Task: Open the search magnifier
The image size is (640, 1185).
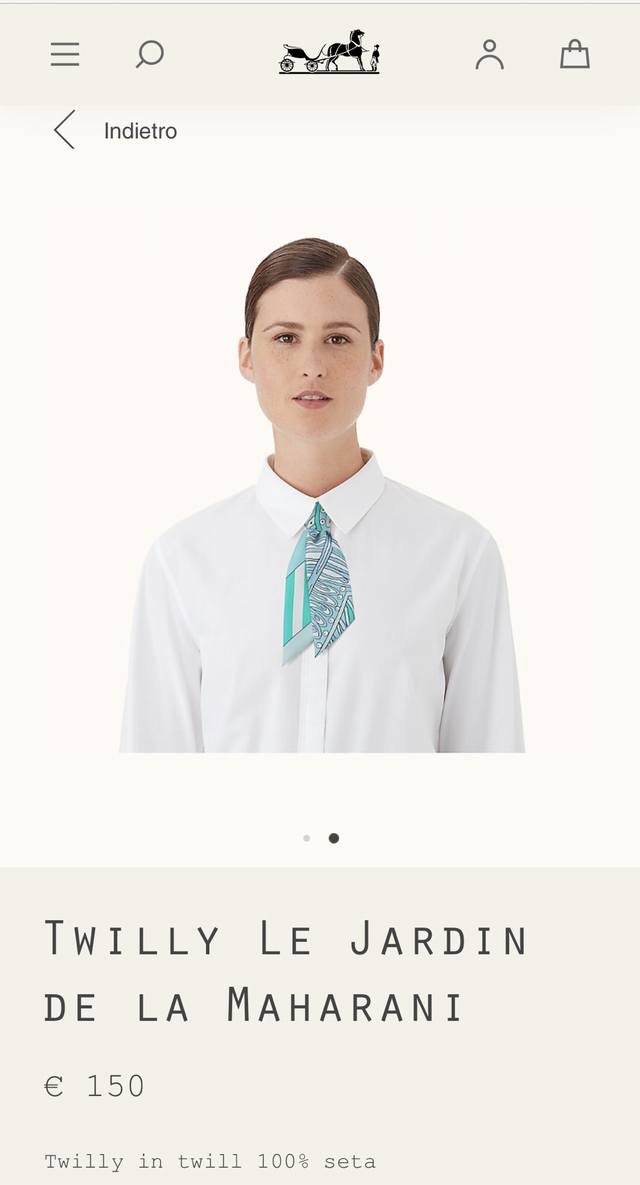Action: tap(149, 54)
